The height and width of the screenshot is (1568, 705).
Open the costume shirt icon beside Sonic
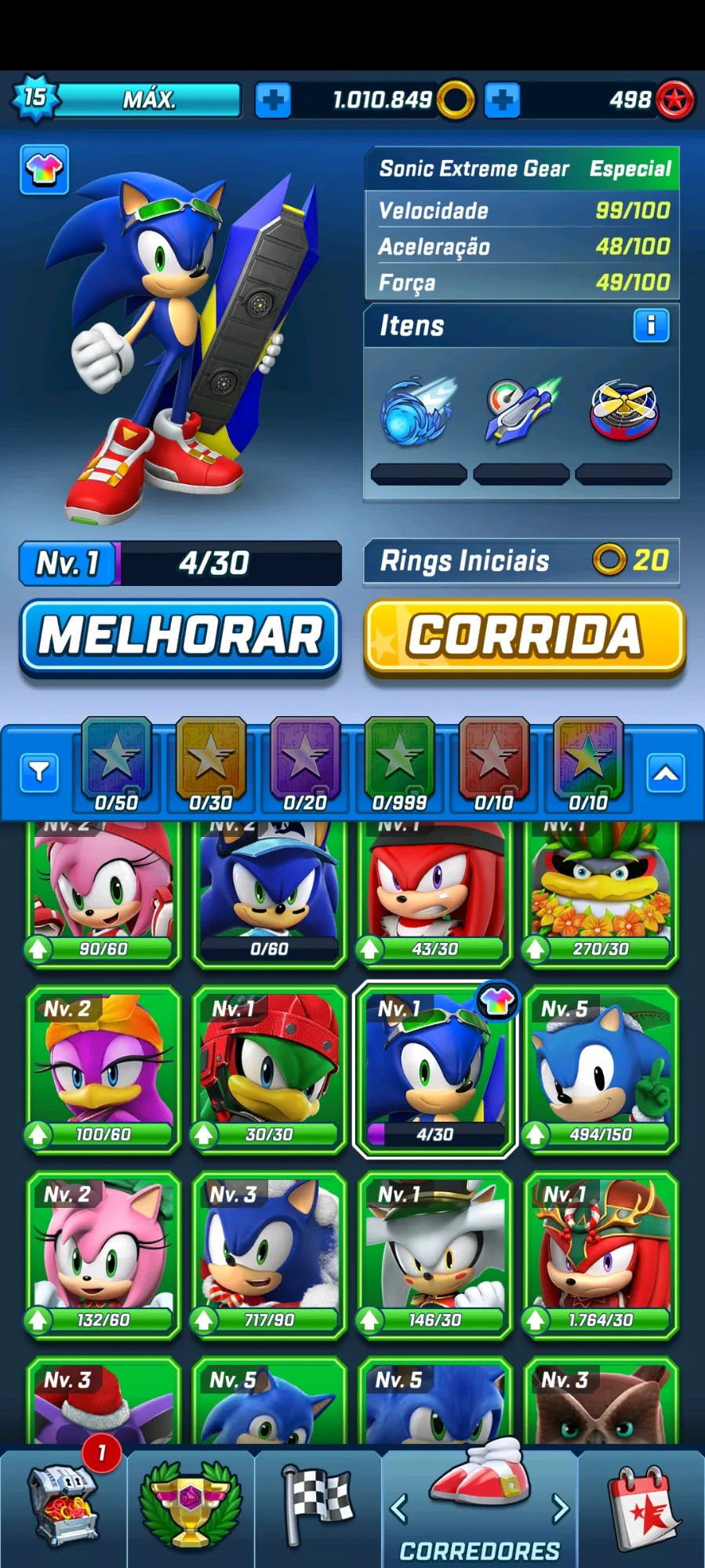point(44,169)
